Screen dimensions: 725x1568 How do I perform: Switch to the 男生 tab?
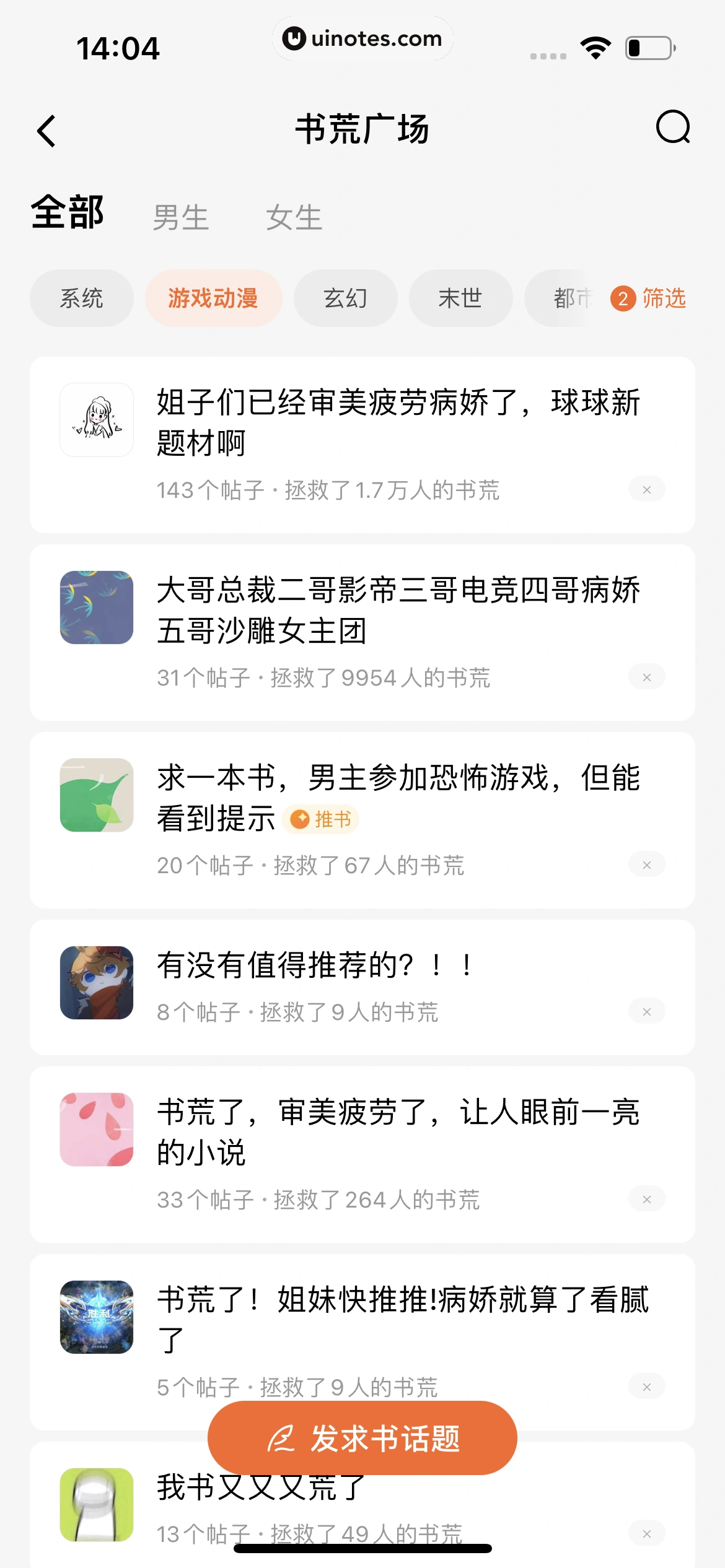coord(180,217)
